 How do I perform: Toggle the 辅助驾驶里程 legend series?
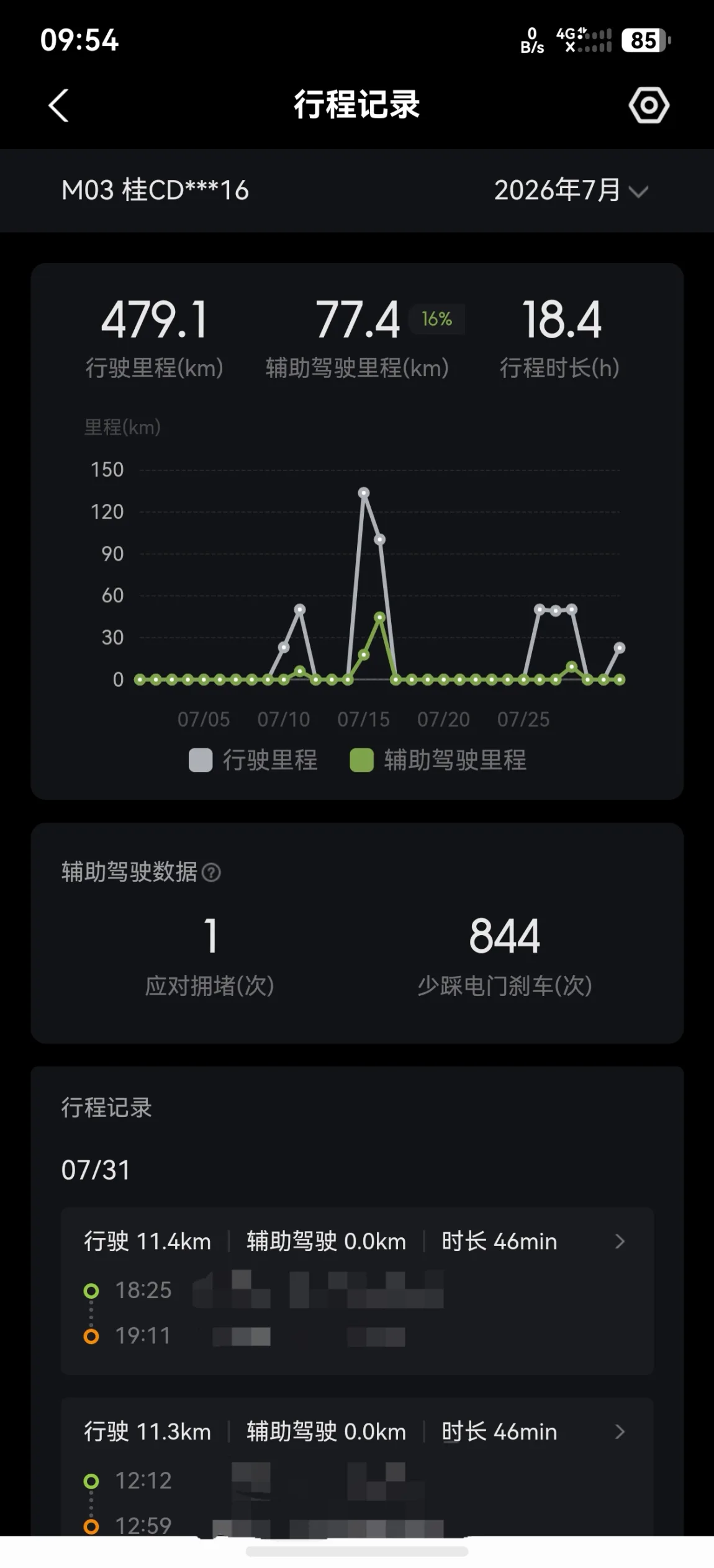coord(438,760)
